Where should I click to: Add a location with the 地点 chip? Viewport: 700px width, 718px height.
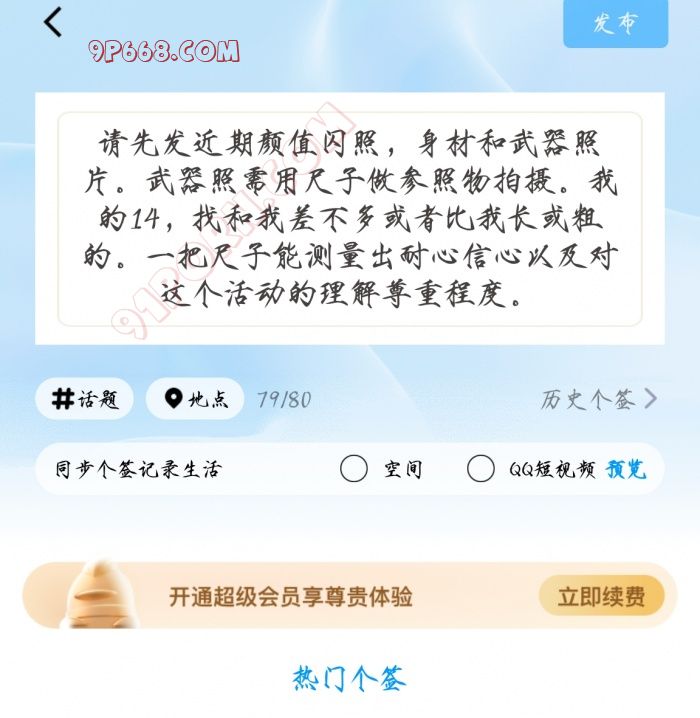click(196, 399)
